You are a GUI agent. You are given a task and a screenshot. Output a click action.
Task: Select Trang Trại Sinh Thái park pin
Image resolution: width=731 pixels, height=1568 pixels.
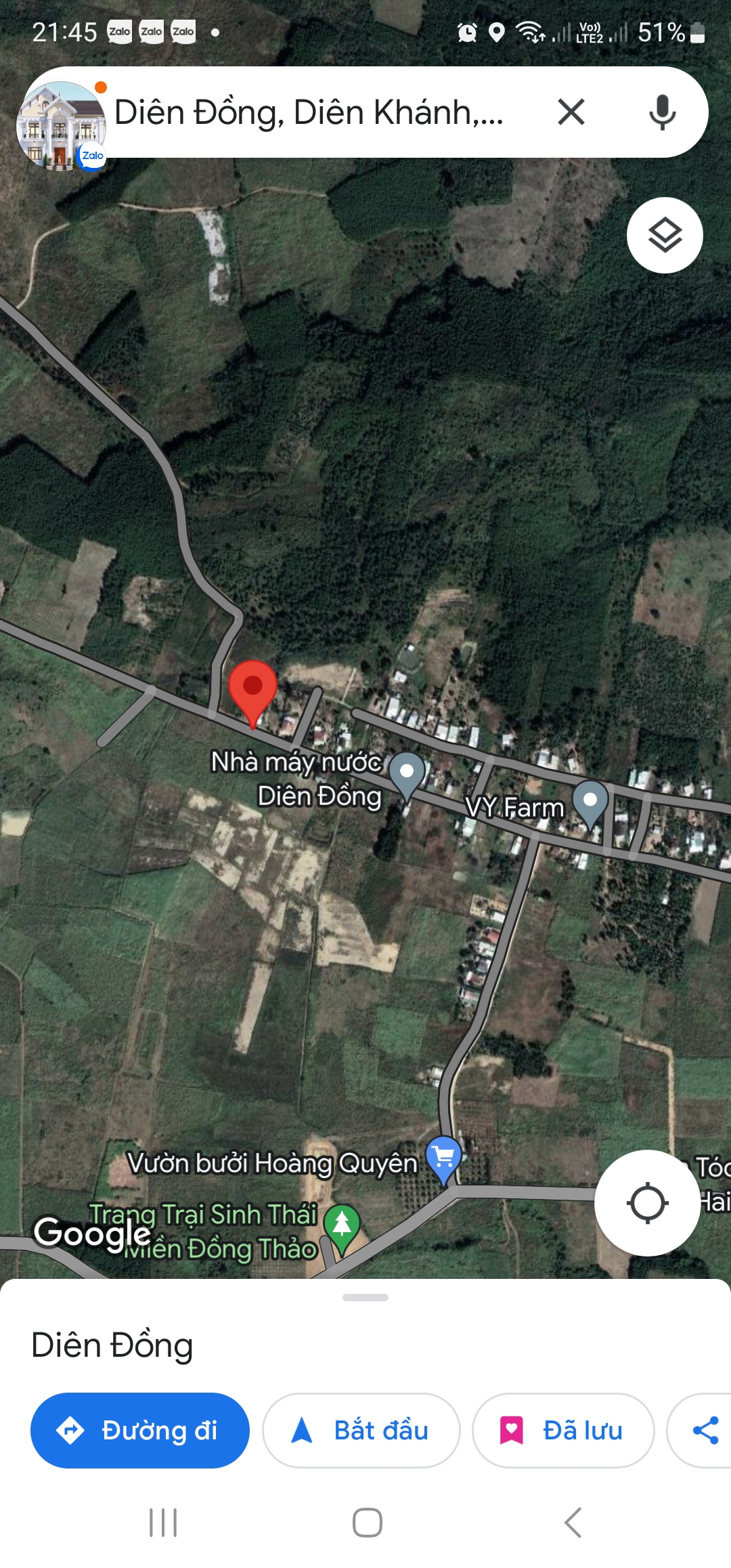pos(342,1227)
